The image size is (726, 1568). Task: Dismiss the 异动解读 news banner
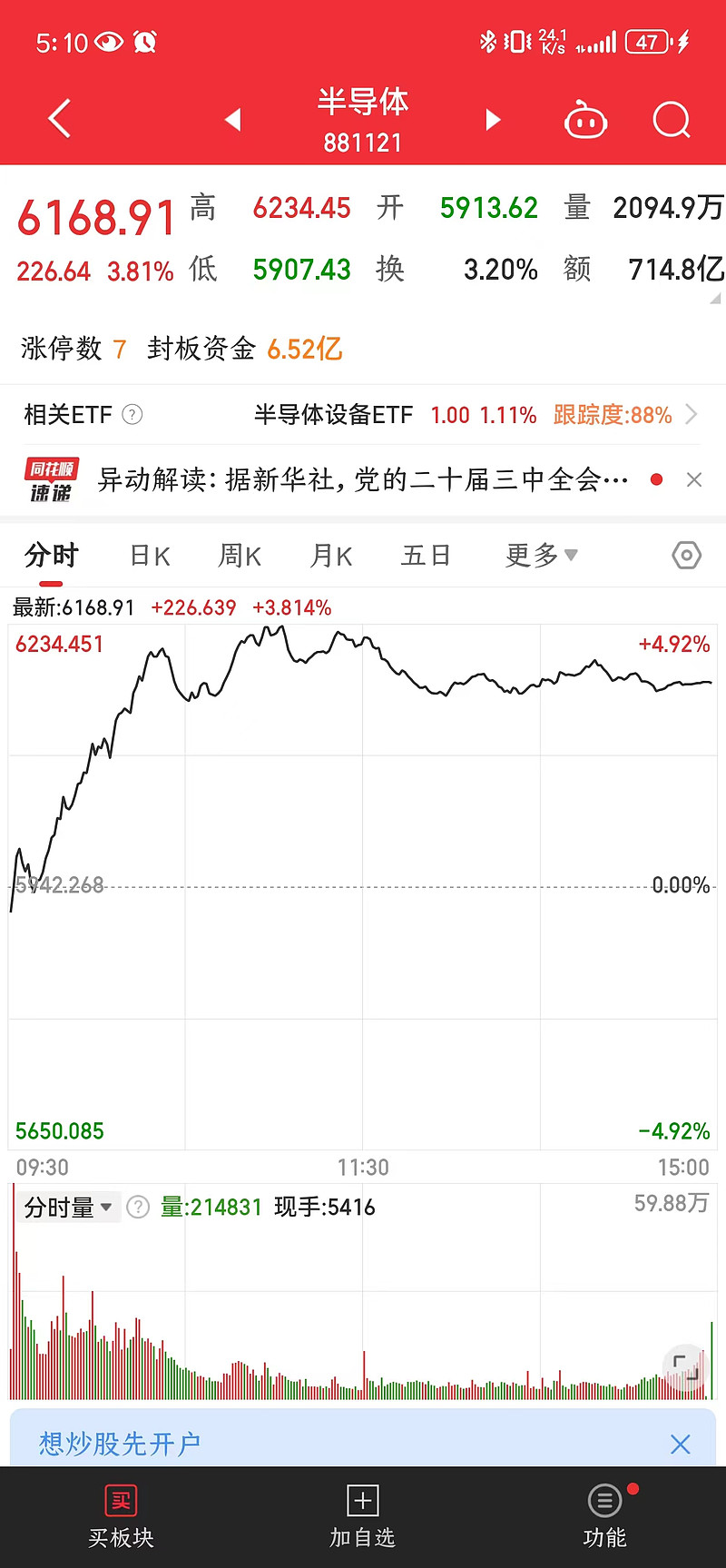tap(694, 479)
